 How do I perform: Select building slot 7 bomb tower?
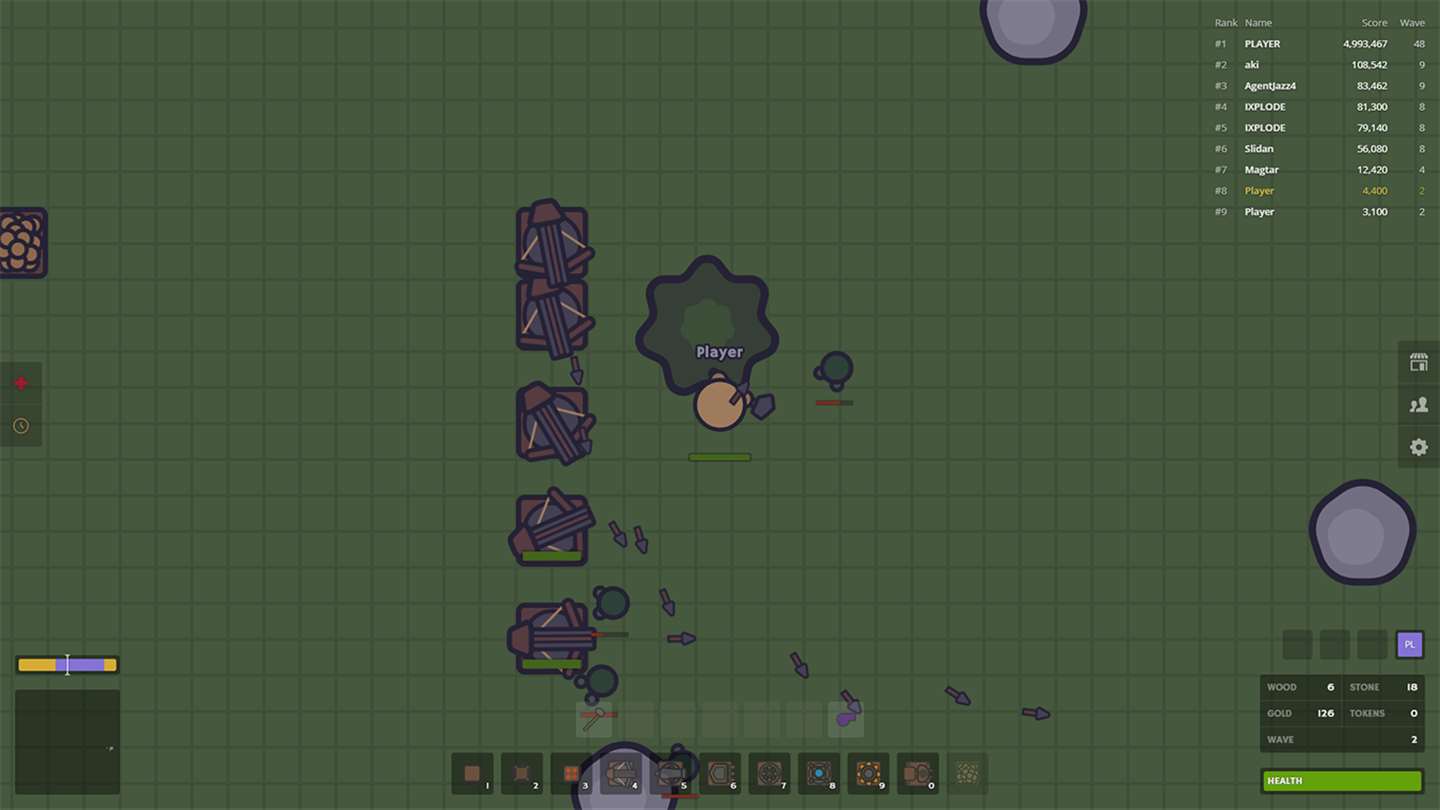769,773
